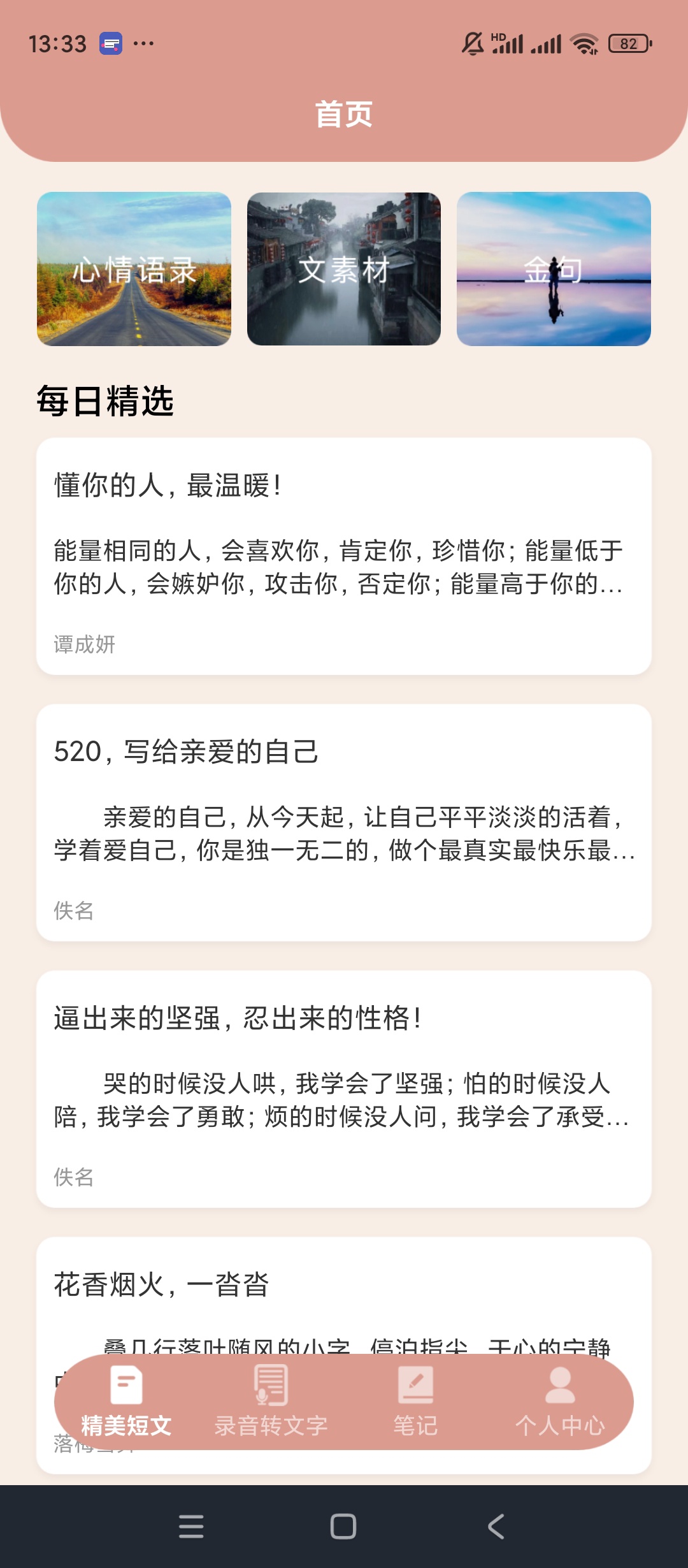
Task: Open the 文素材 category banner
Action: click(344, 269)
